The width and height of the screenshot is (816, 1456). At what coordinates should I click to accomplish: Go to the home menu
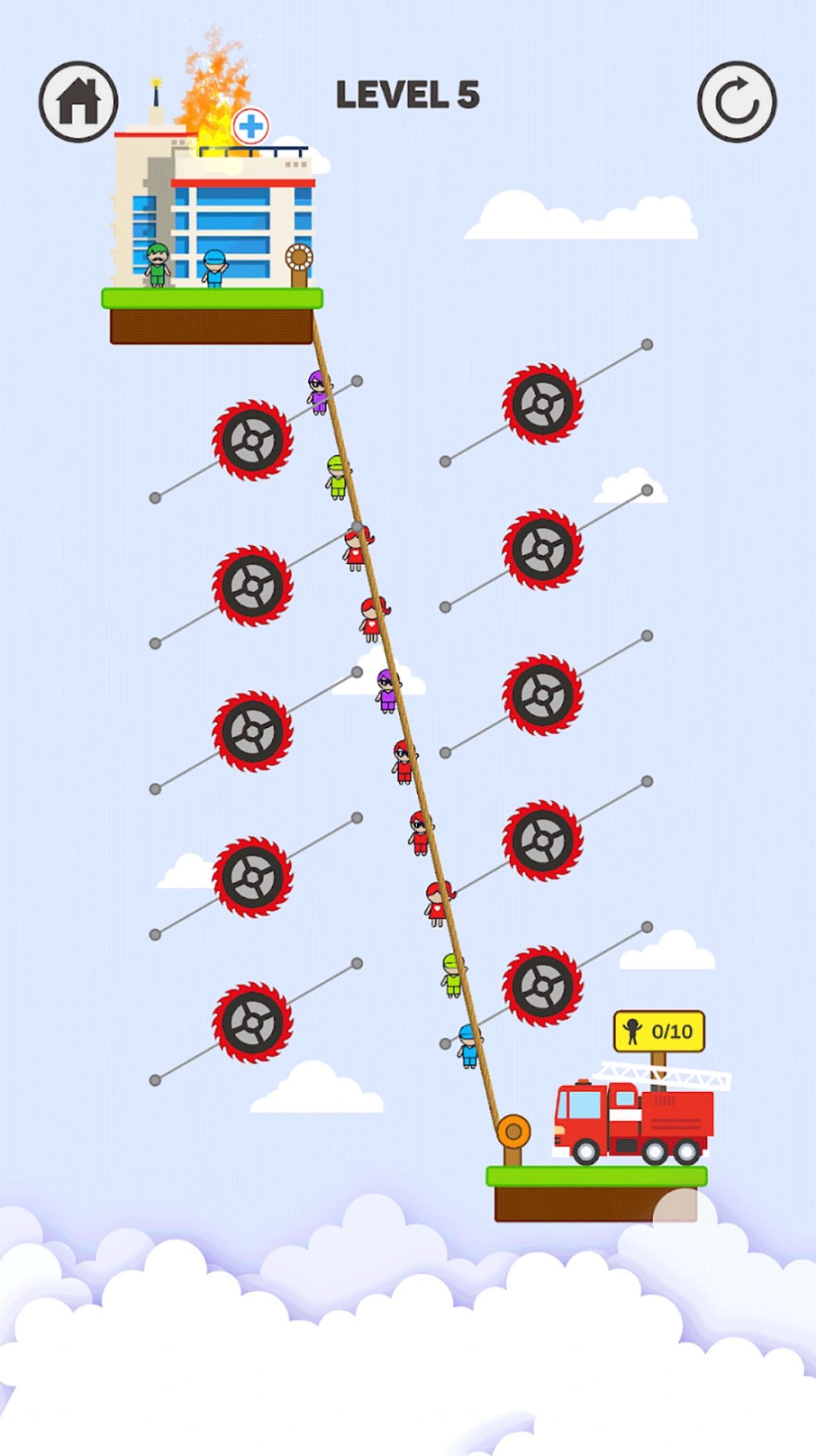(78, 101)
